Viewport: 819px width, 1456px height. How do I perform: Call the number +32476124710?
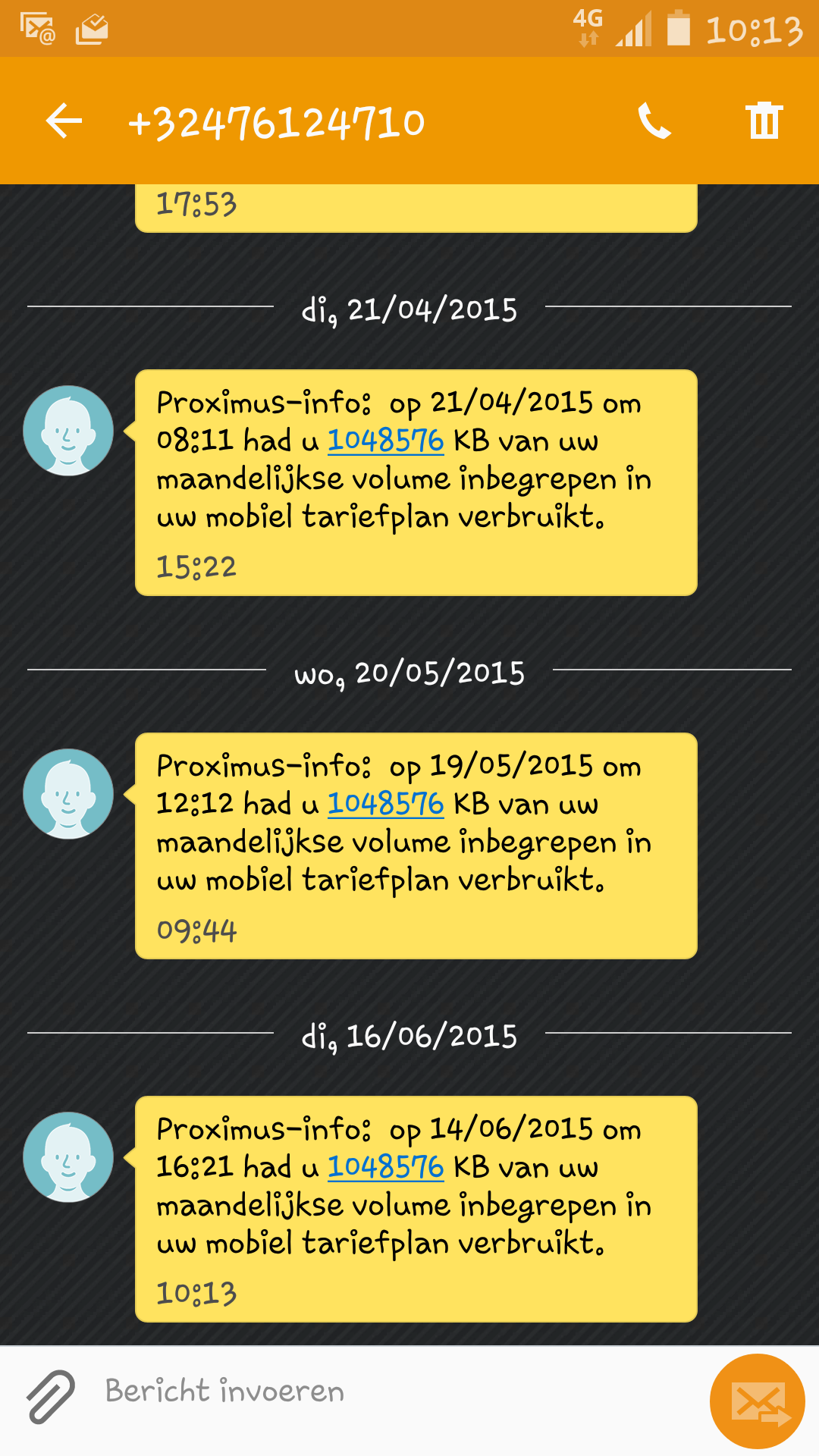tap(654, 121)
